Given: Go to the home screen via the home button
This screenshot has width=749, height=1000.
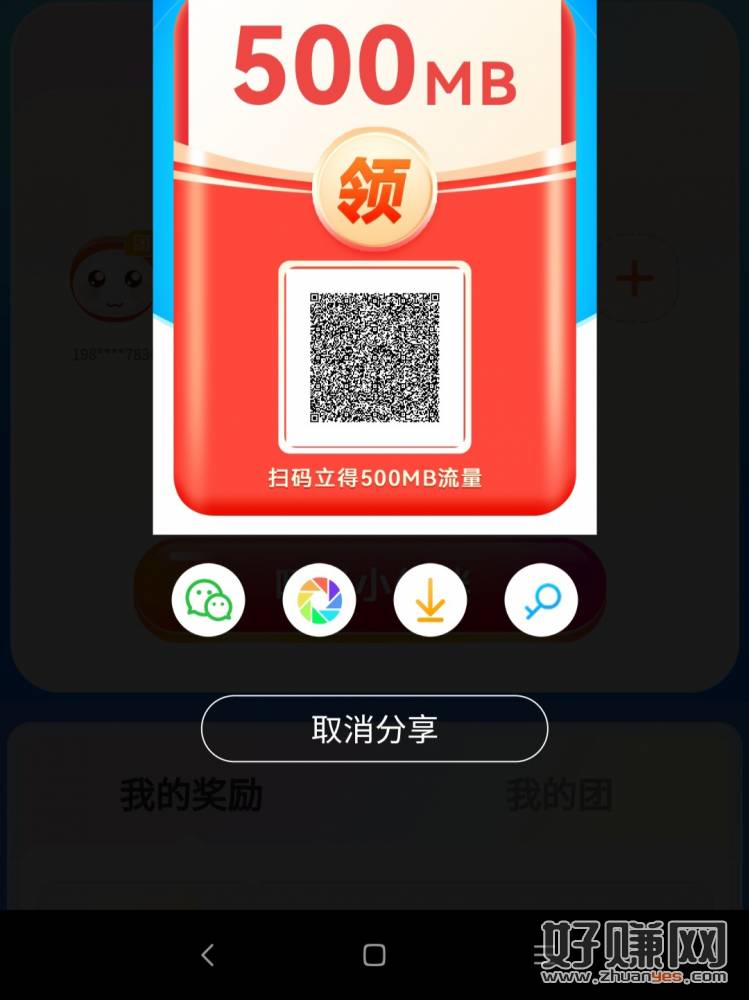Looking at the screenshot, I should 374,955.
